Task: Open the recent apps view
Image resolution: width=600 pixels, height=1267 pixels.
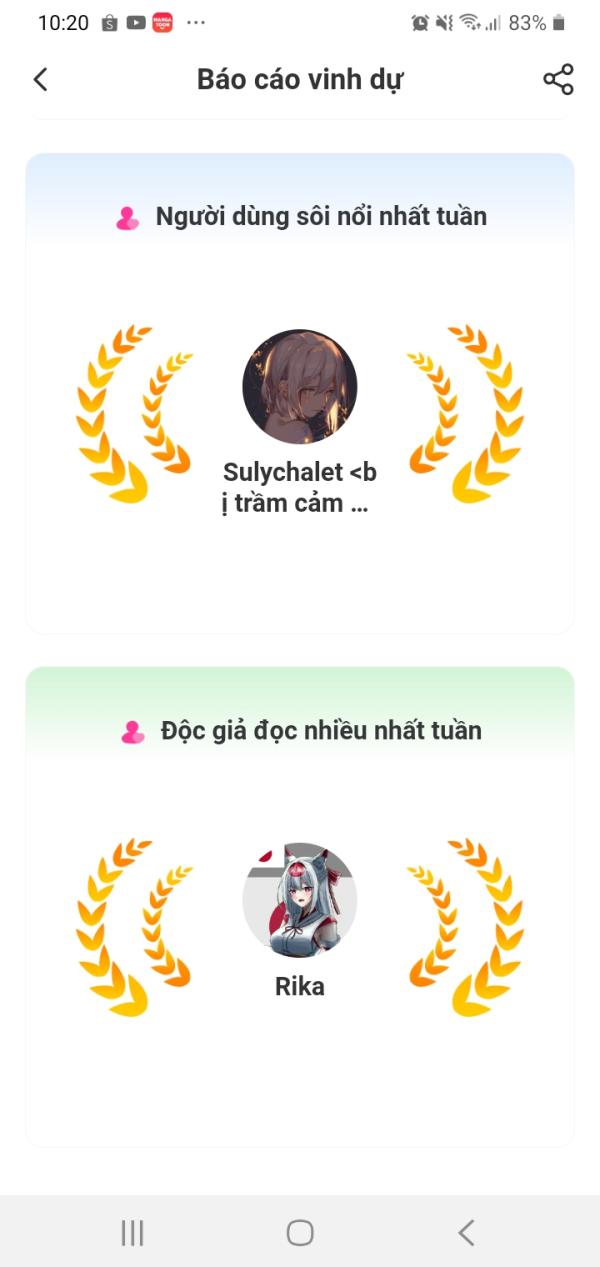Action: [132, 1232]
